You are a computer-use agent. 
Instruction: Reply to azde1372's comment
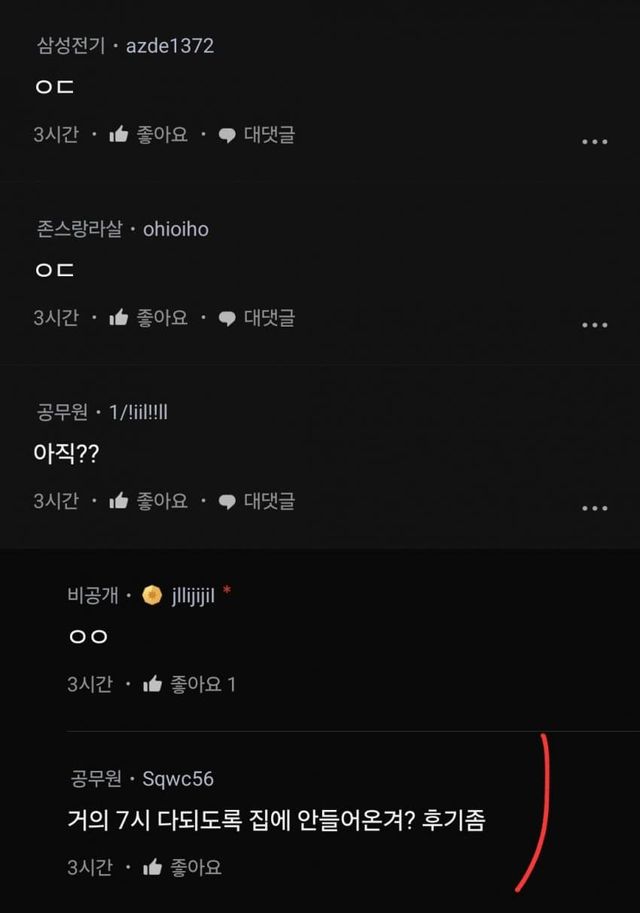coord(256,135)
